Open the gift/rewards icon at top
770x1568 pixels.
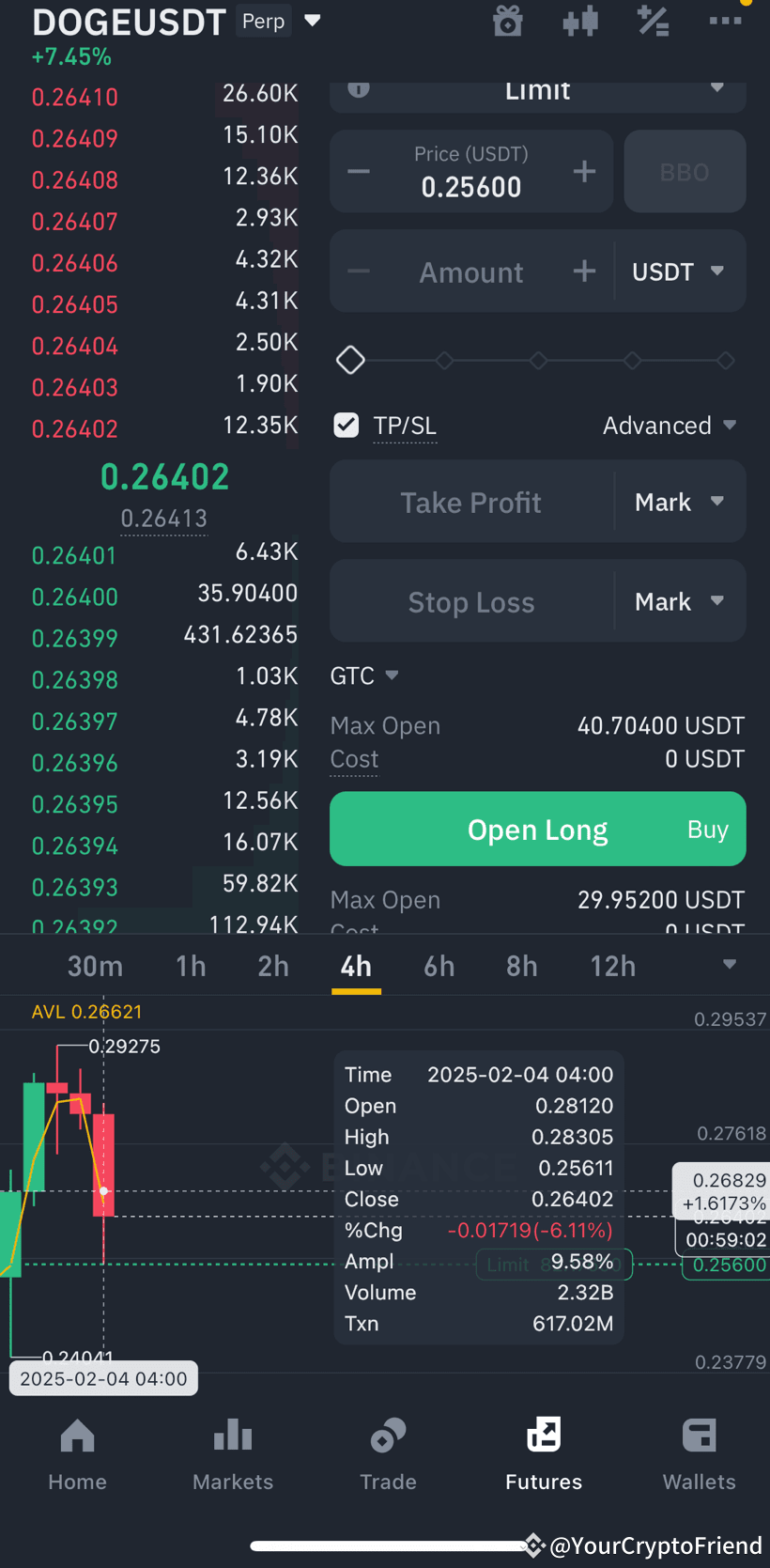click(508, 21)
